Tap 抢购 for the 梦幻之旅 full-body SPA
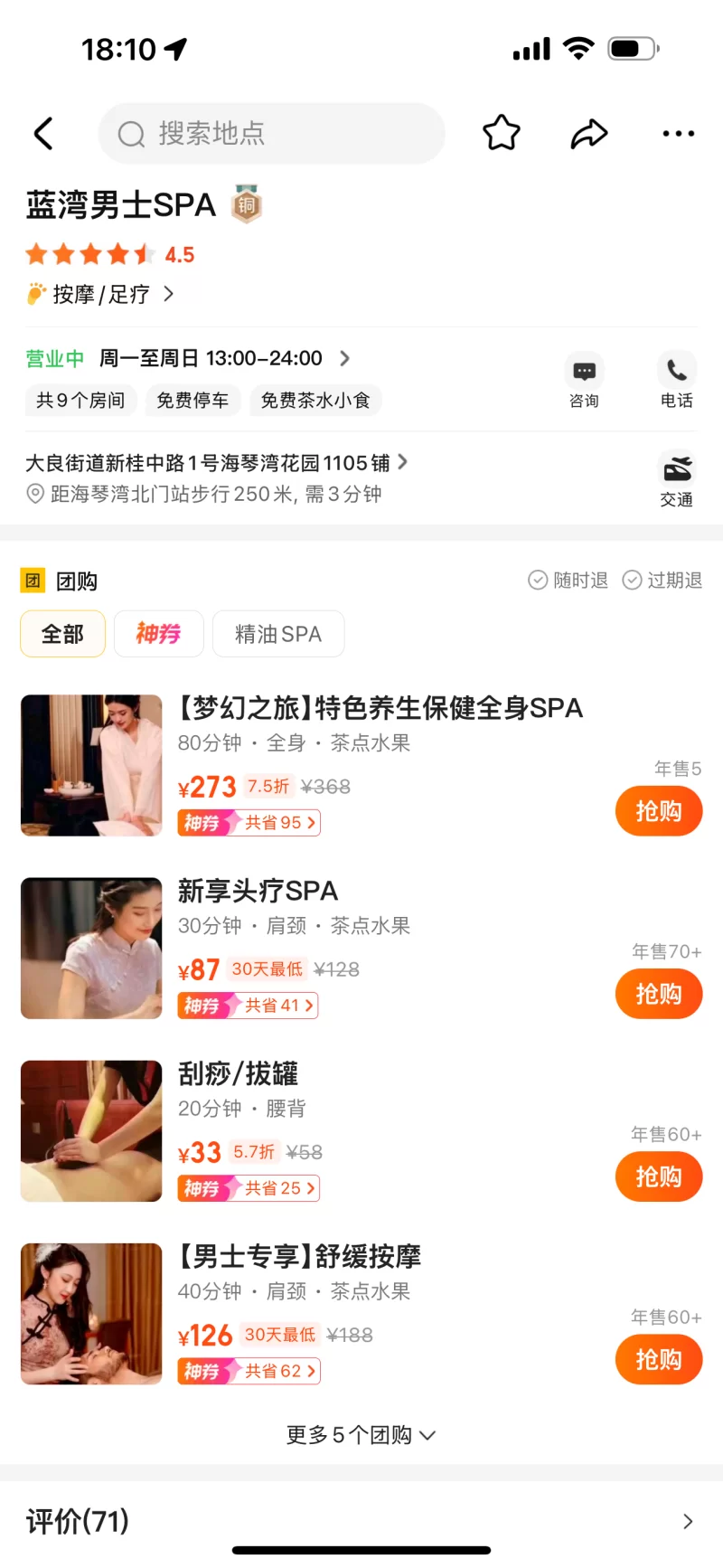The image size is (723, 1568). 658,811
